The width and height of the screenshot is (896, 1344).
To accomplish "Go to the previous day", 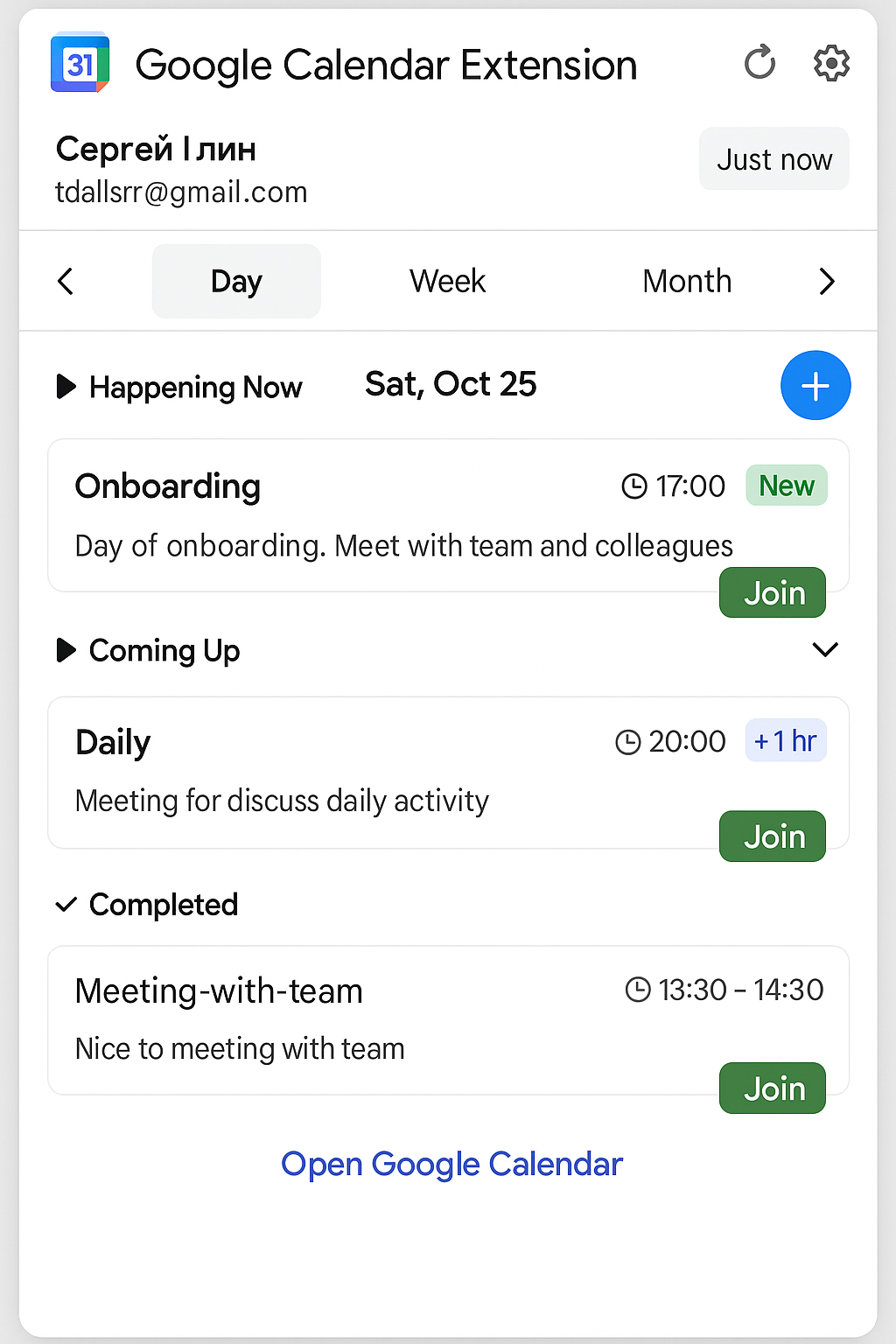I will pyautogui.click(x=66, y=282).
